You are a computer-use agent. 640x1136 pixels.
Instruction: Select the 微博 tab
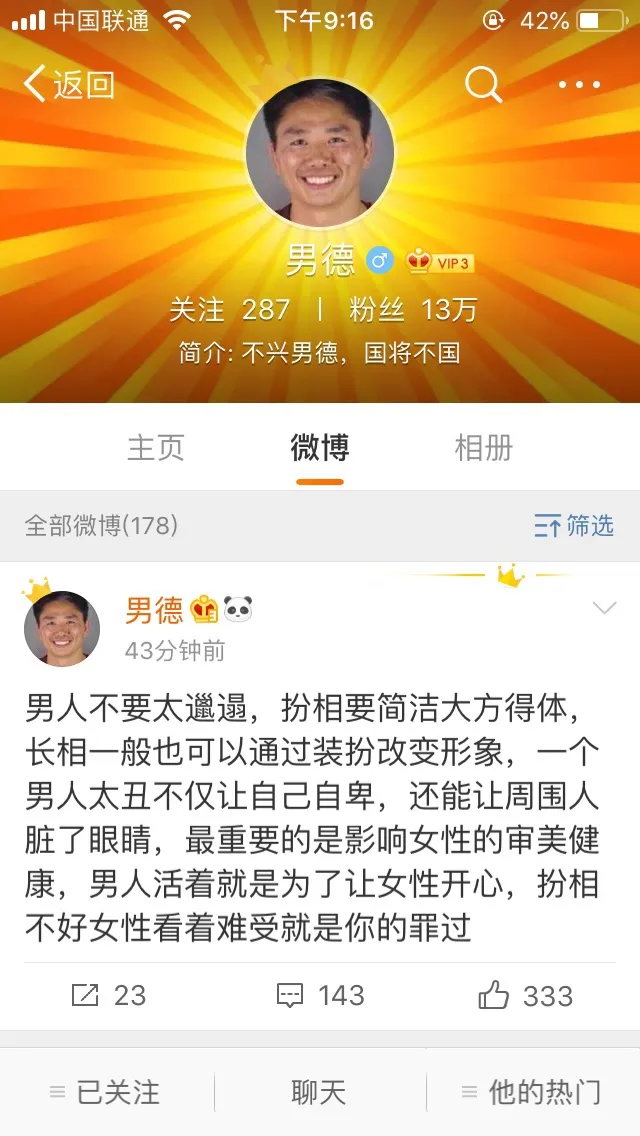coord(320,448)
